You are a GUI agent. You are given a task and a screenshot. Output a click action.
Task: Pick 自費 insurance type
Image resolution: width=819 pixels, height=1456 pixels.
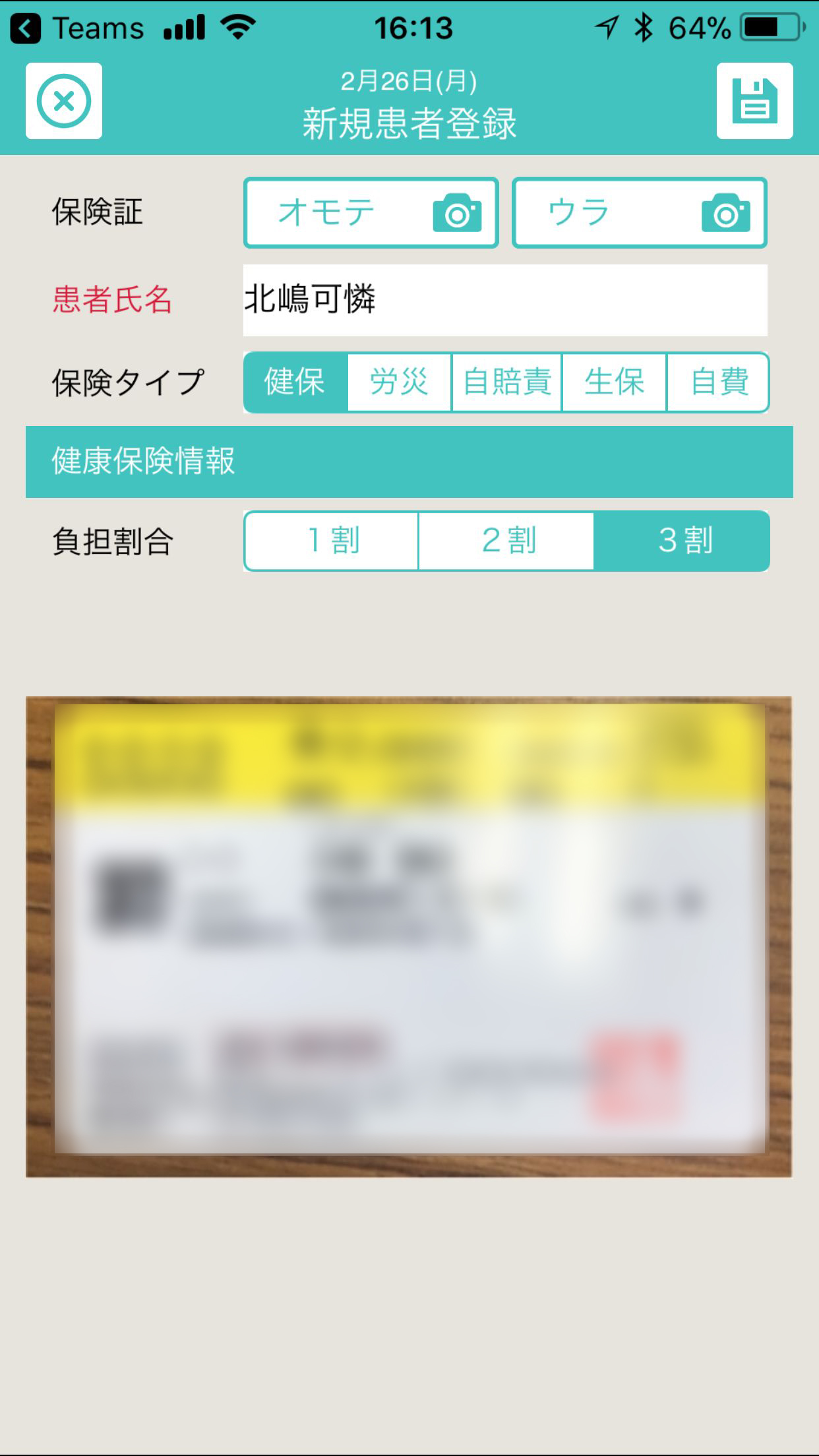(x=718, y=382)
